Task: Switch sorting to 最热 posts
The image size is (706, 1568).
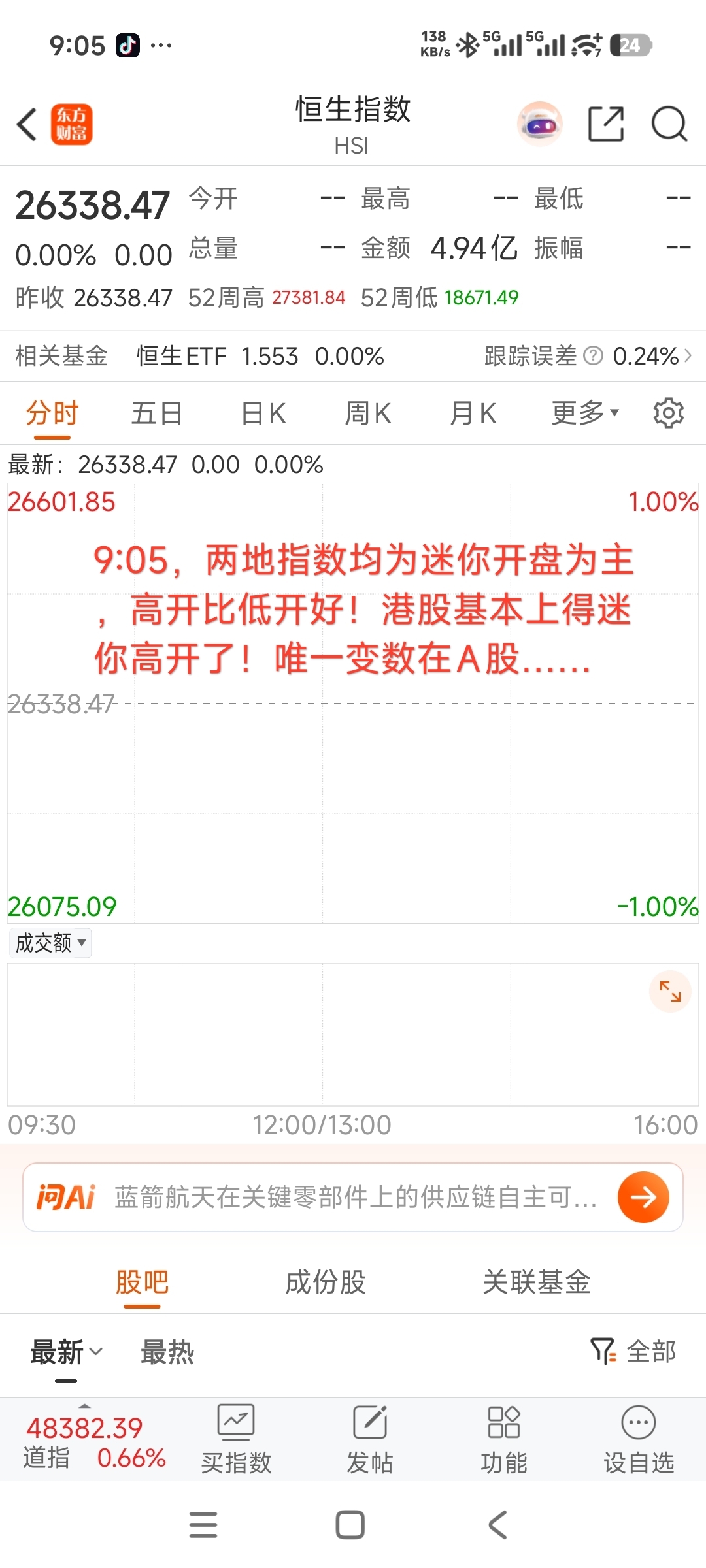Action: click(167, 1350)
